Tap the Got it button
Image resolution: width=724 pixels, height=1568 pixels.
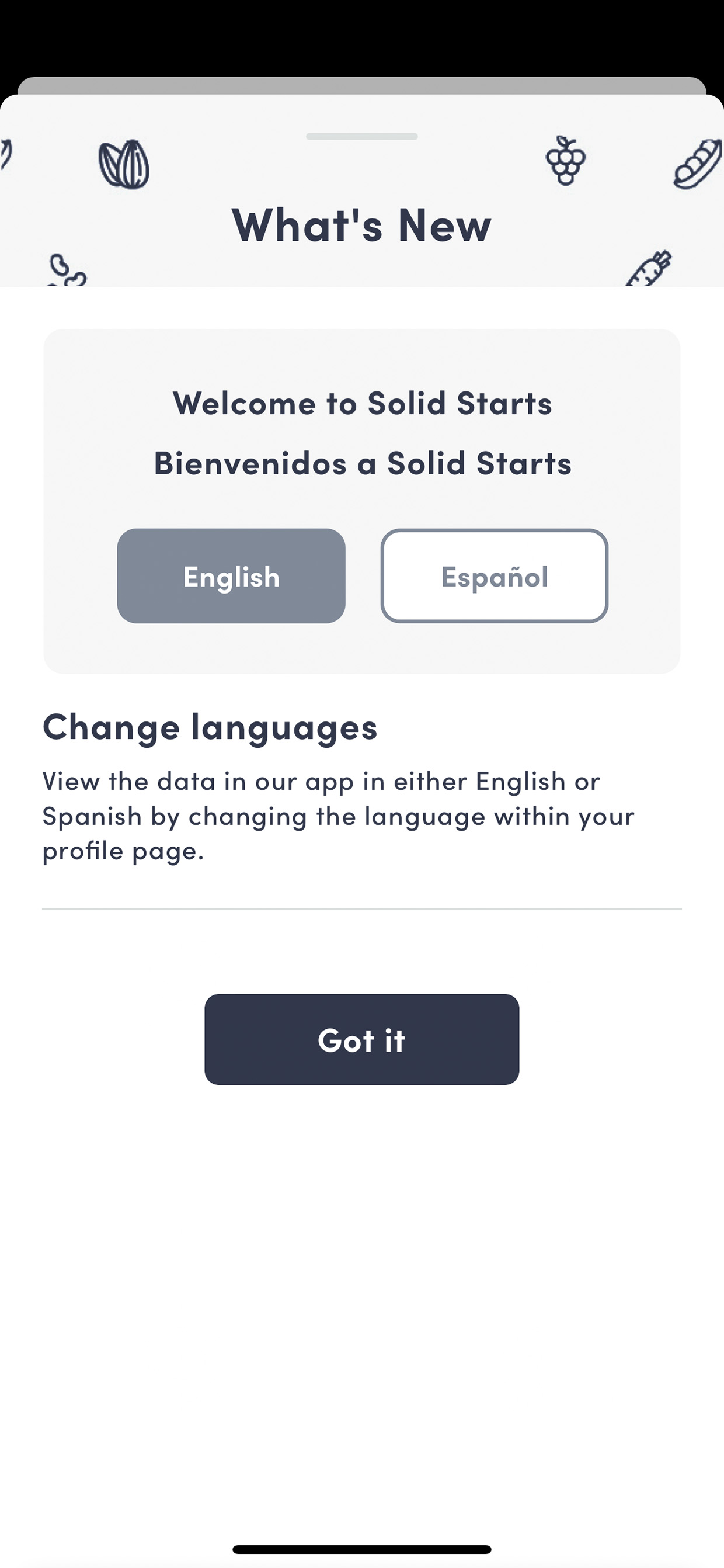click(361, 1039)
